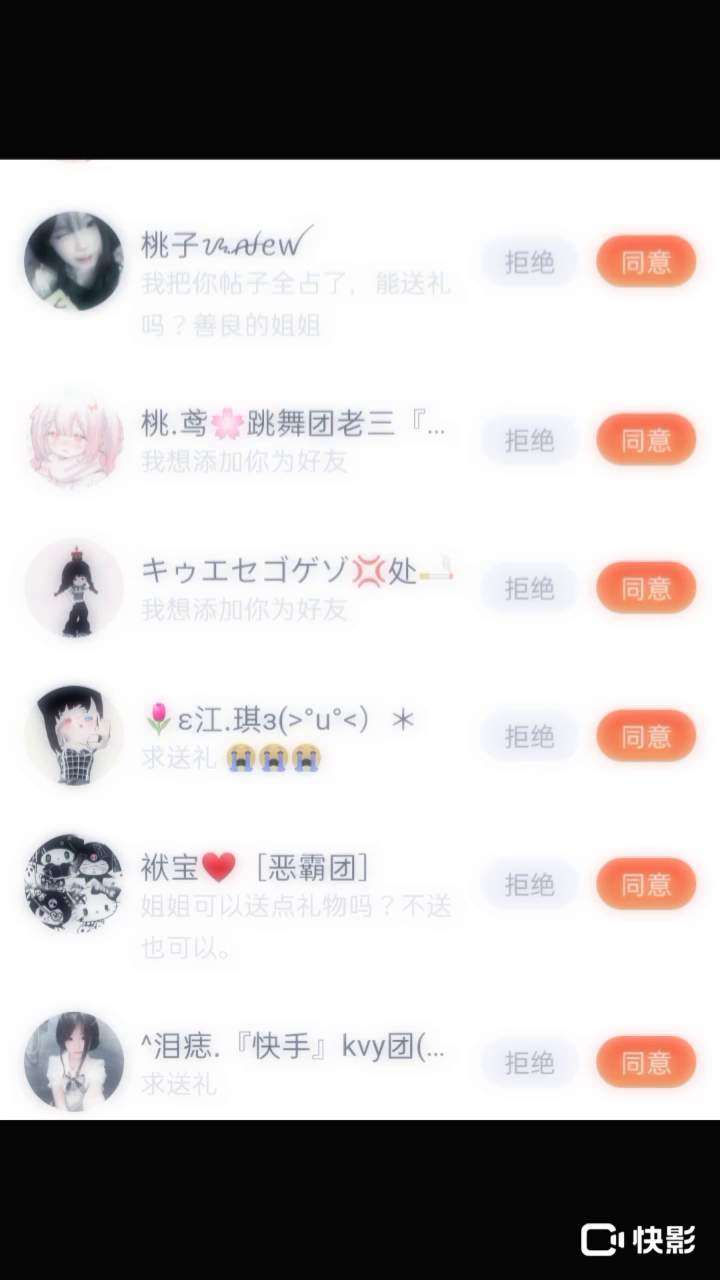Viewport: 720px width, 1280px height.
Task: Refuse 江.琪's friend request
Action: 529,736
